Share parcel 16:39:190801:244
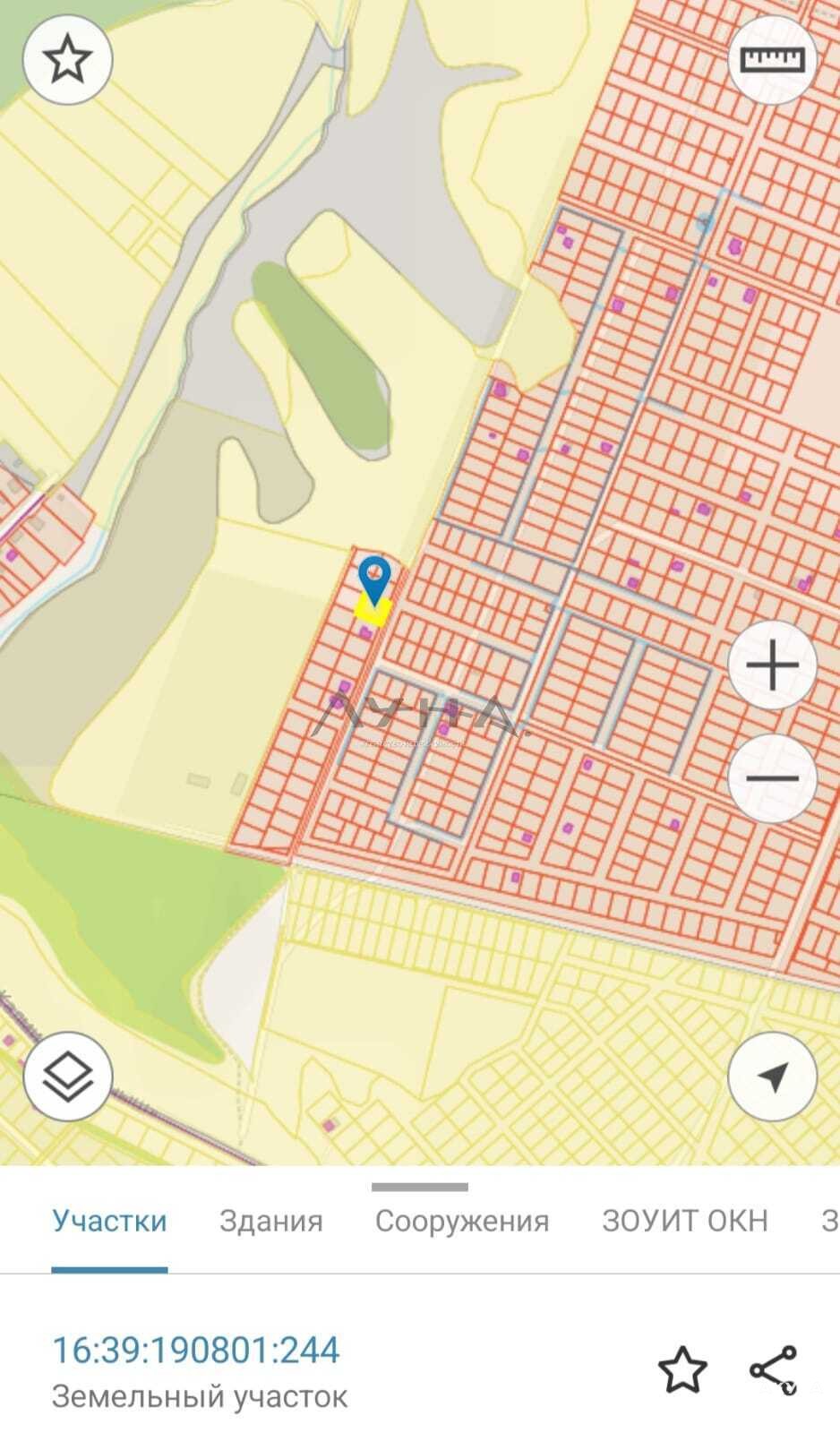 click(773, 1369)
